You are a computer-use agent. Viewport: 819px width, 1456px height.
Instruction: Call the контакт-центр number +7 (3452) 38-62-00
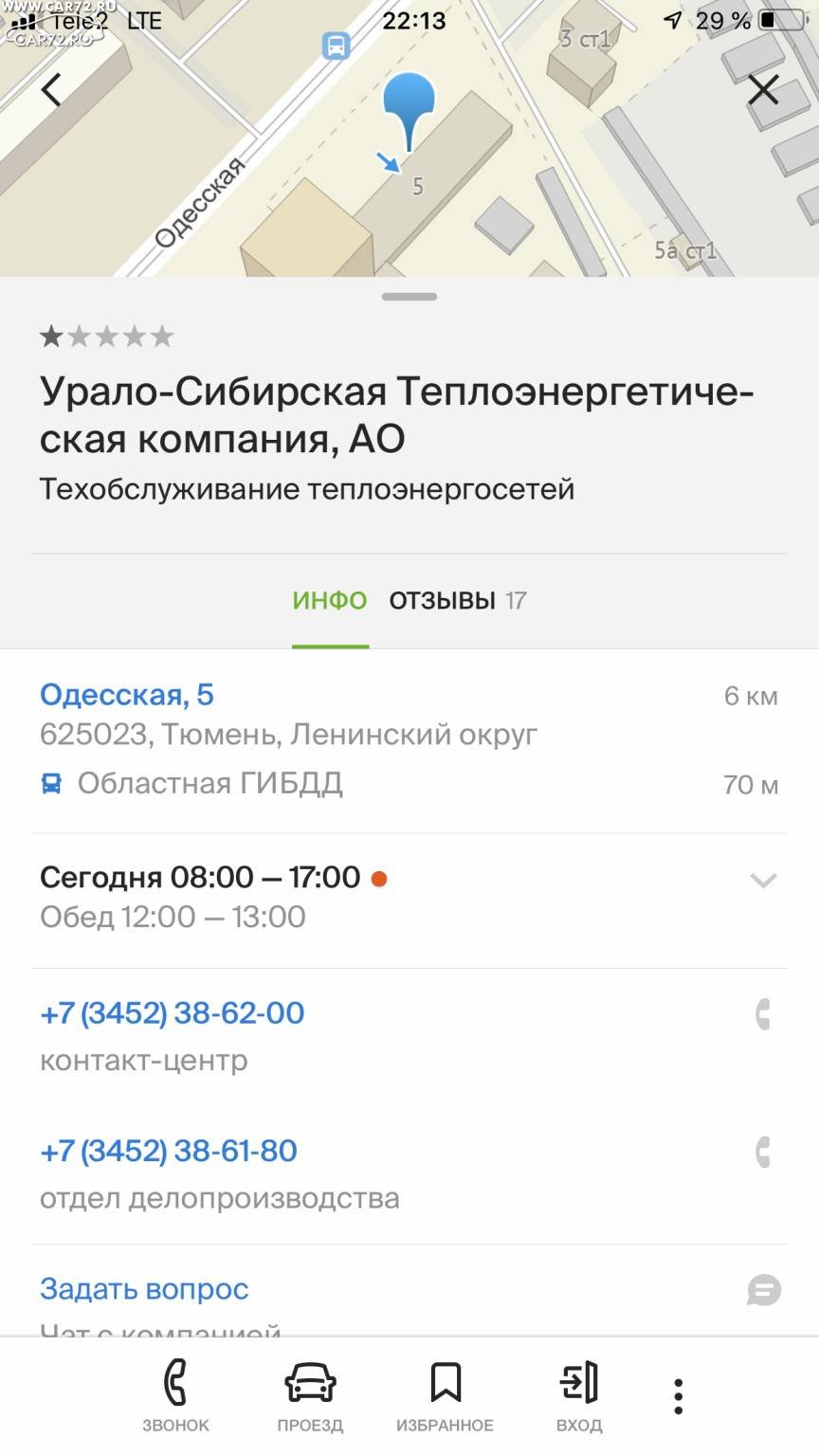[x=173, y=1012]
